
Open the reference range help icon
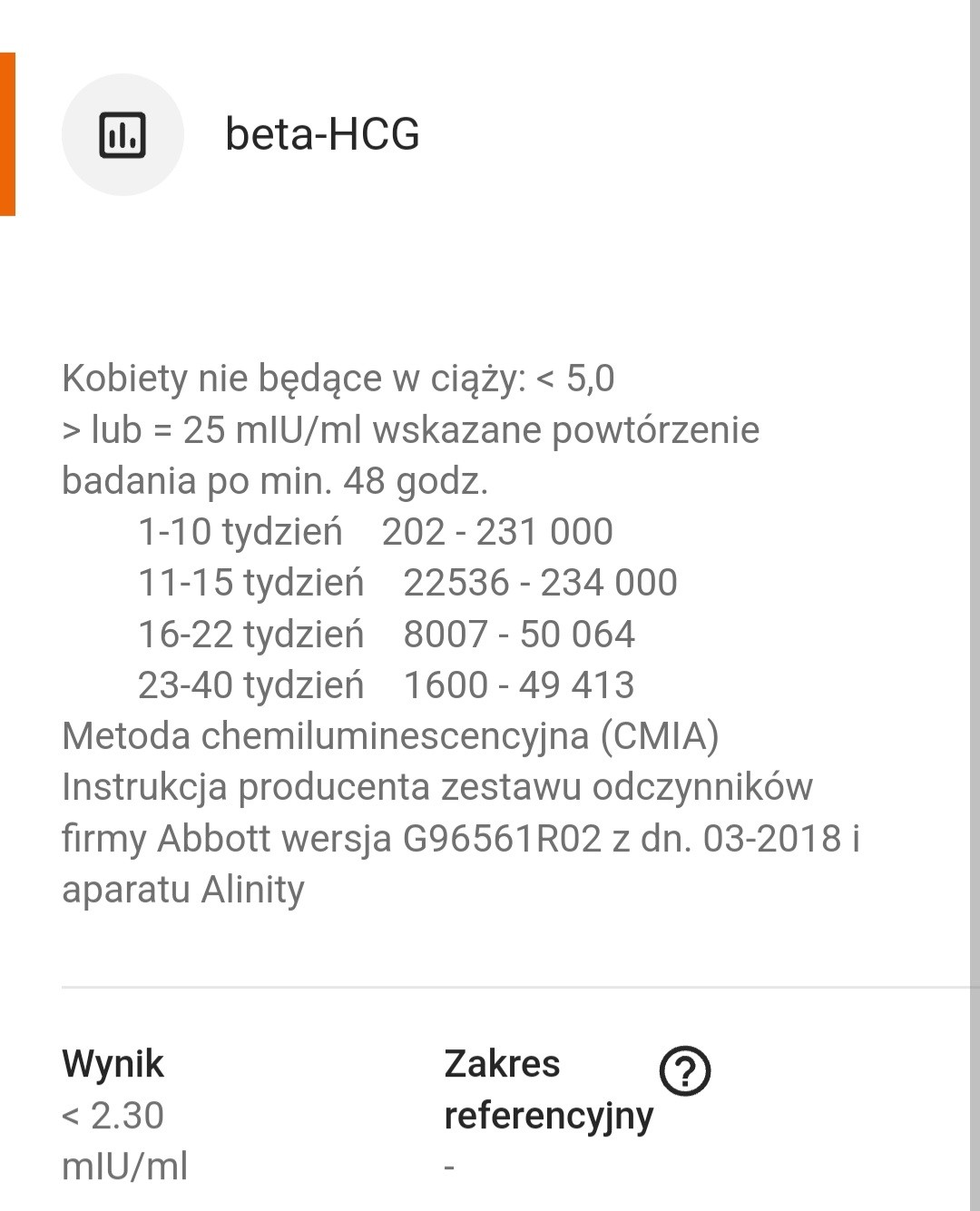tap(685, 1071)
